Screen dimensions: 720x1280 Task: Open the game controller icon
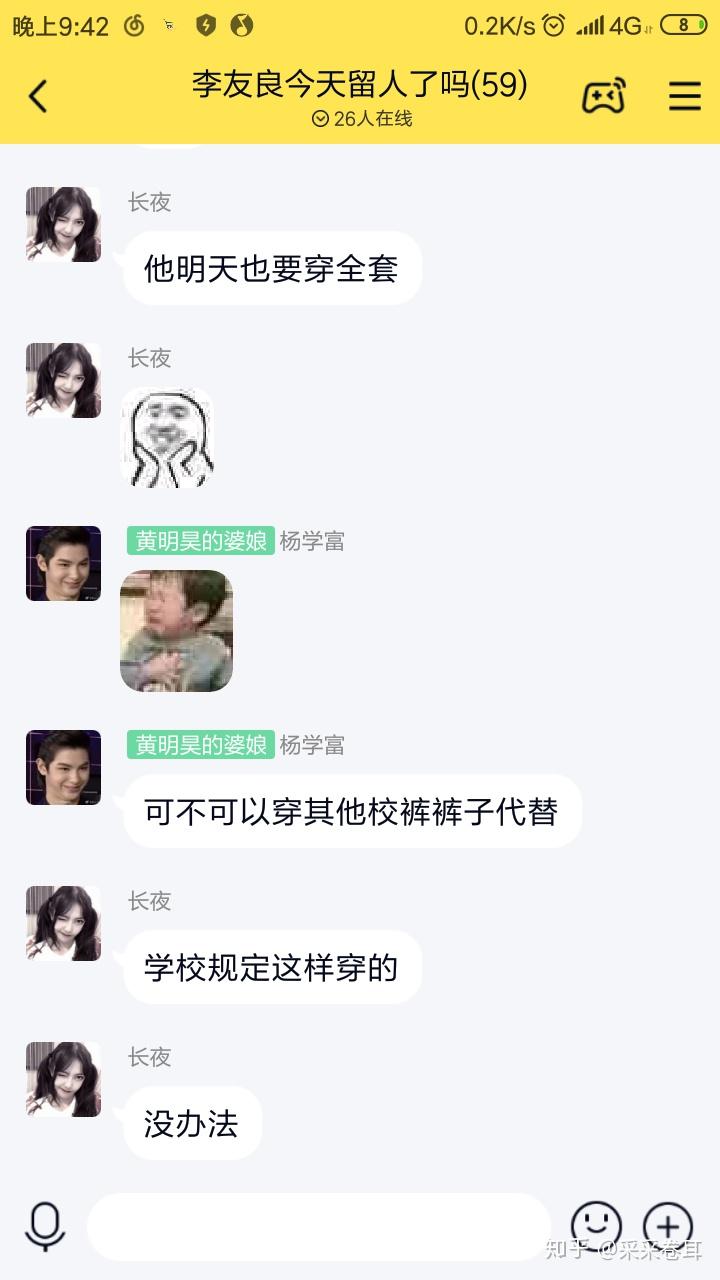(603, 96)
